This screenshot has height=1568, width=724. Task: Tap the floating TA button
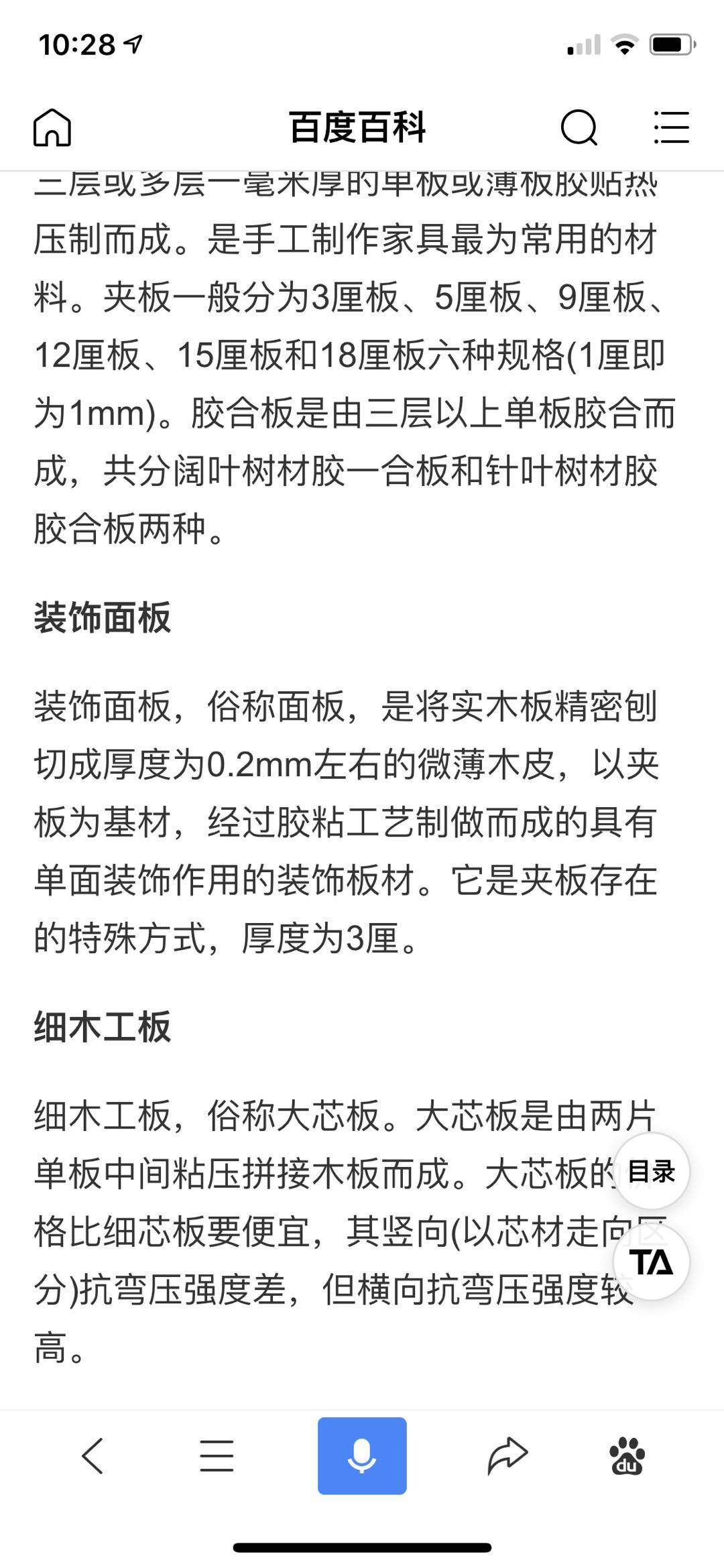651,1263
